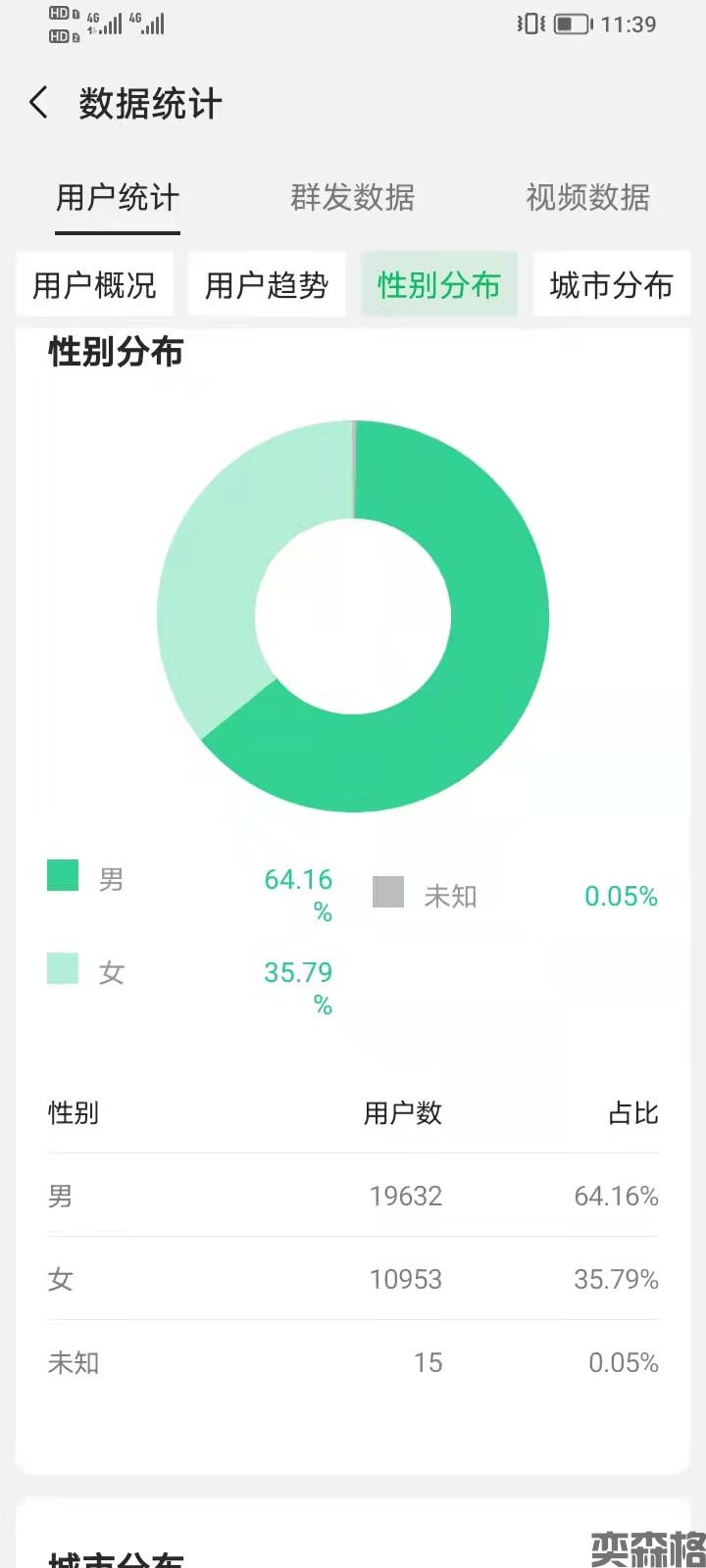Switch to the 群发数据 tab
Viewport: 706px width, 1568px height.
tap(352, 198)
